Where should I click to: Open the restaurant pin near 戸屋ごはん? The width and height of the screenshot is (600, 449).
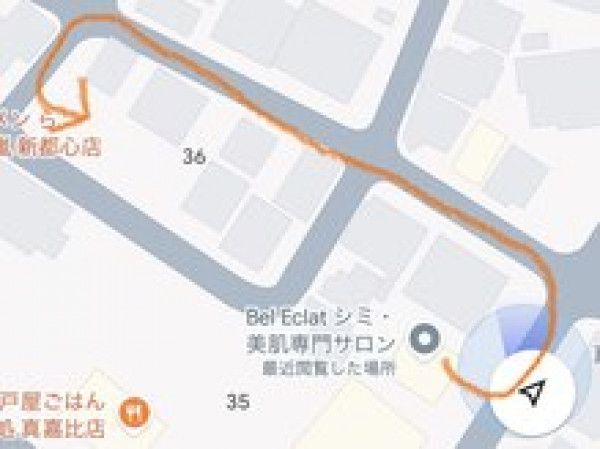[x=131, y=409]
